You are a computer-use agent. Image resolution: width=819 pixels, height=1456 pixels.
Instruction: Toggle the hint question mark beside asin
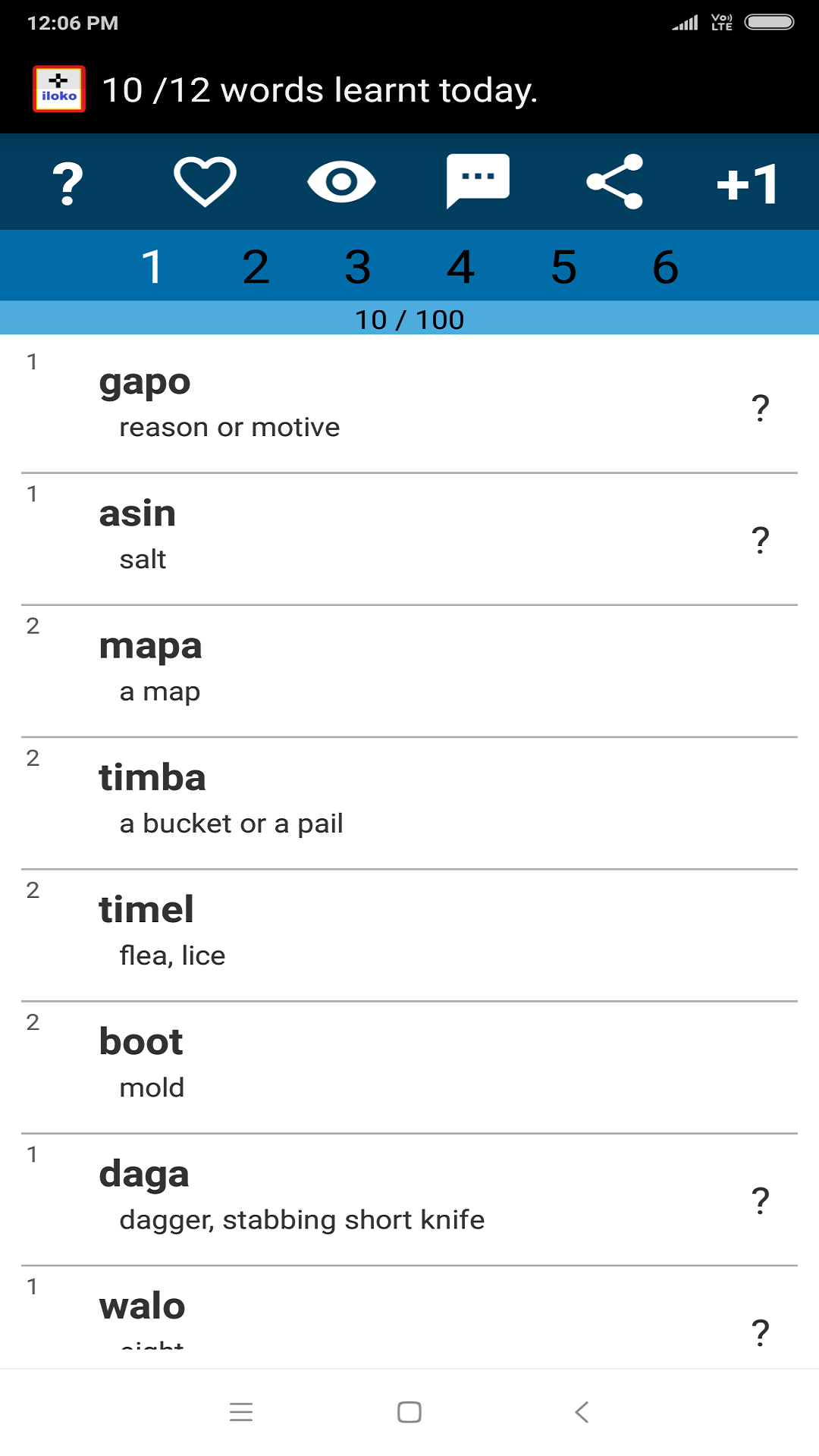[x=760, y=539]
